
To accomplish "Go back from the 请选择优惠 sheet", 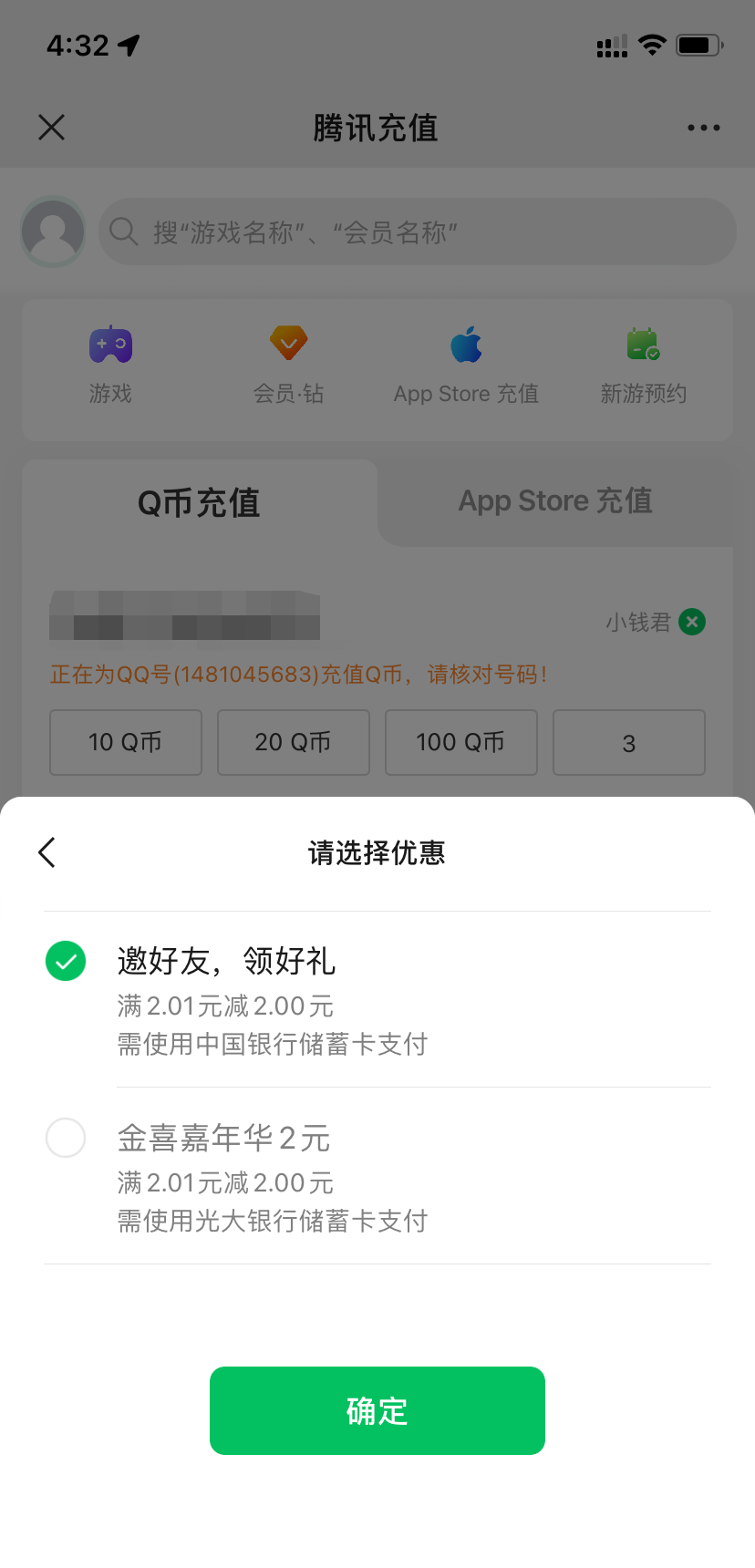I will (47, 852).
